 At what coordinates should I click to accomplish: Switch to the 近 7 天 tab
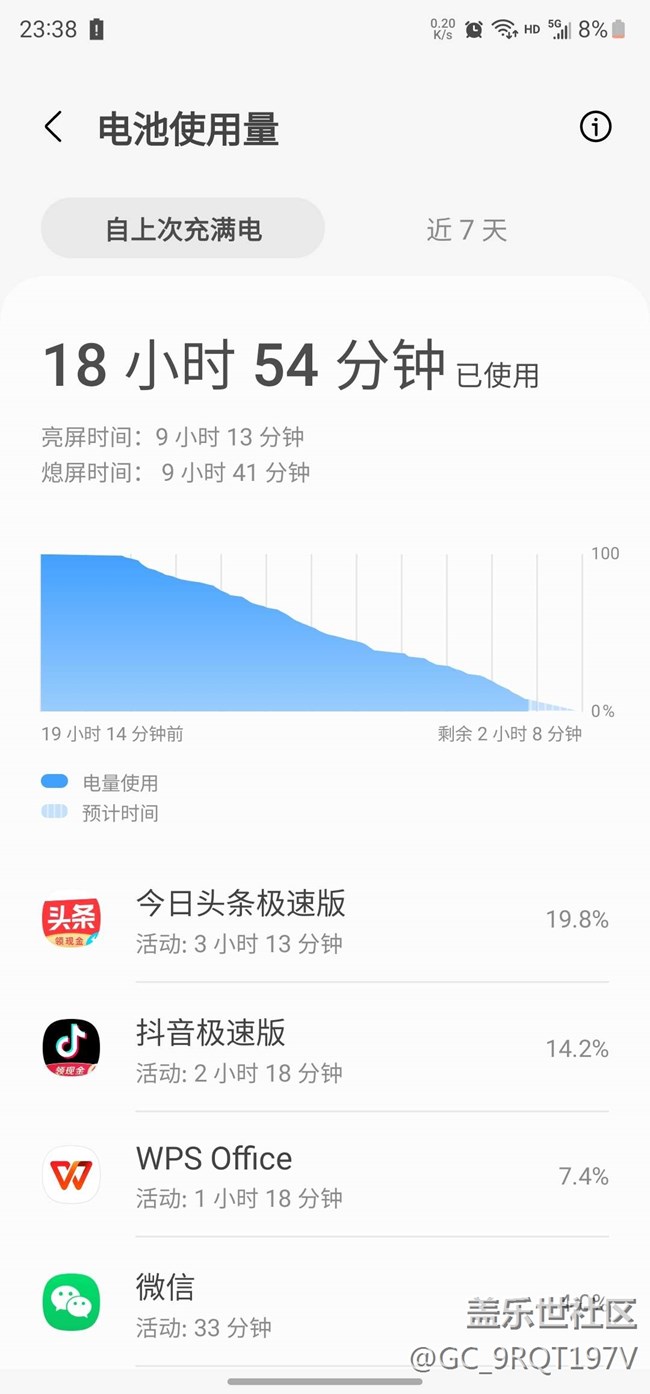click(x=466, y=229)
